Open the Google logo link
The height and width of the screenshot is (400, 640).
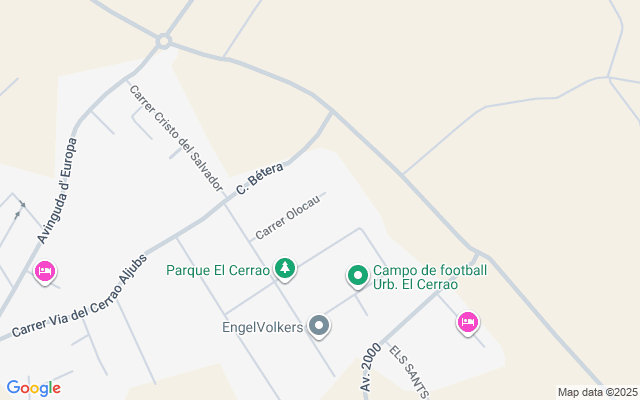coord(33,388)
